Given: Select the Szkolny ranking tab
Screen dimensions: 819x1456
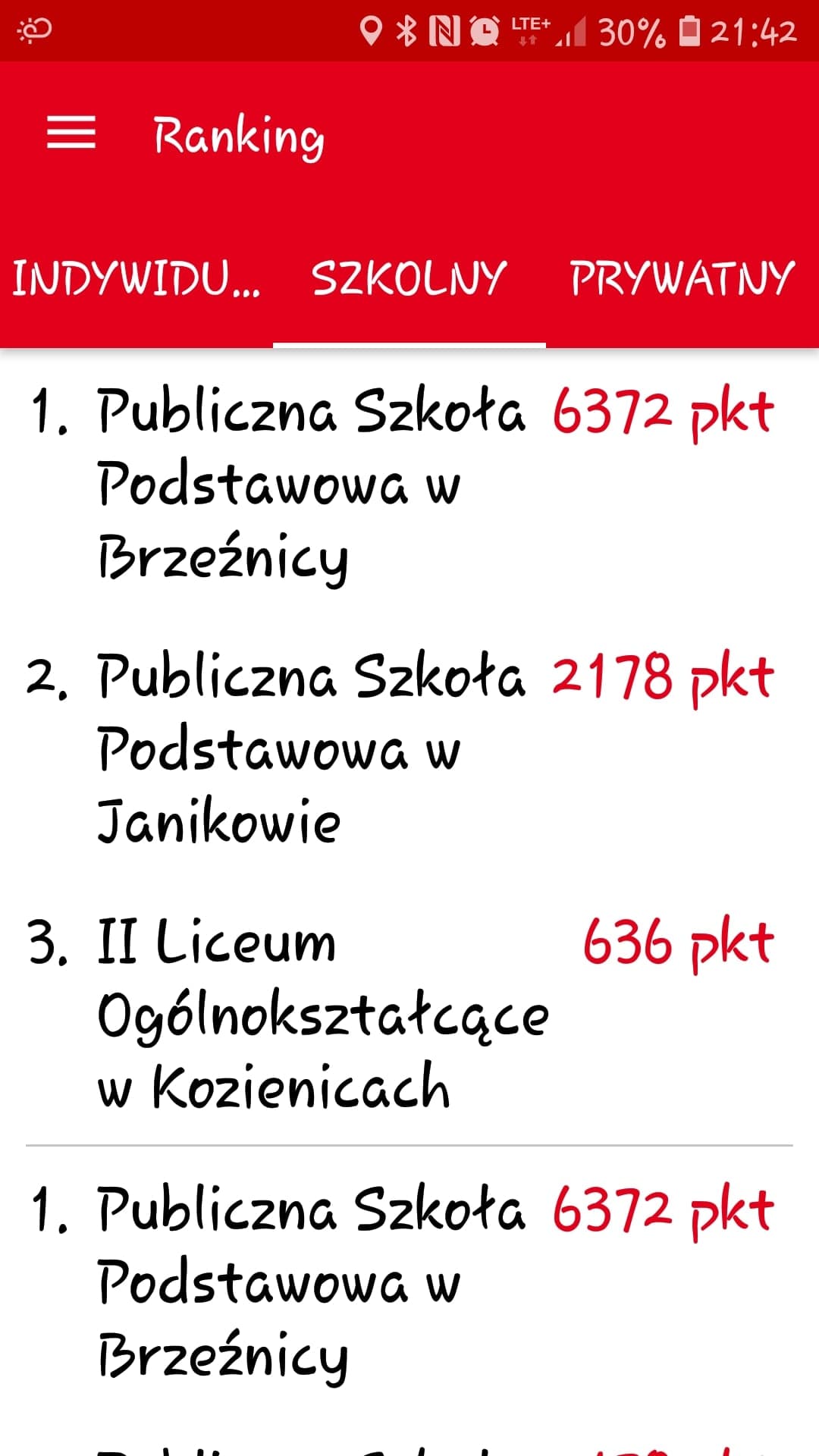Looking at the screenshot, I should (409, 278).
